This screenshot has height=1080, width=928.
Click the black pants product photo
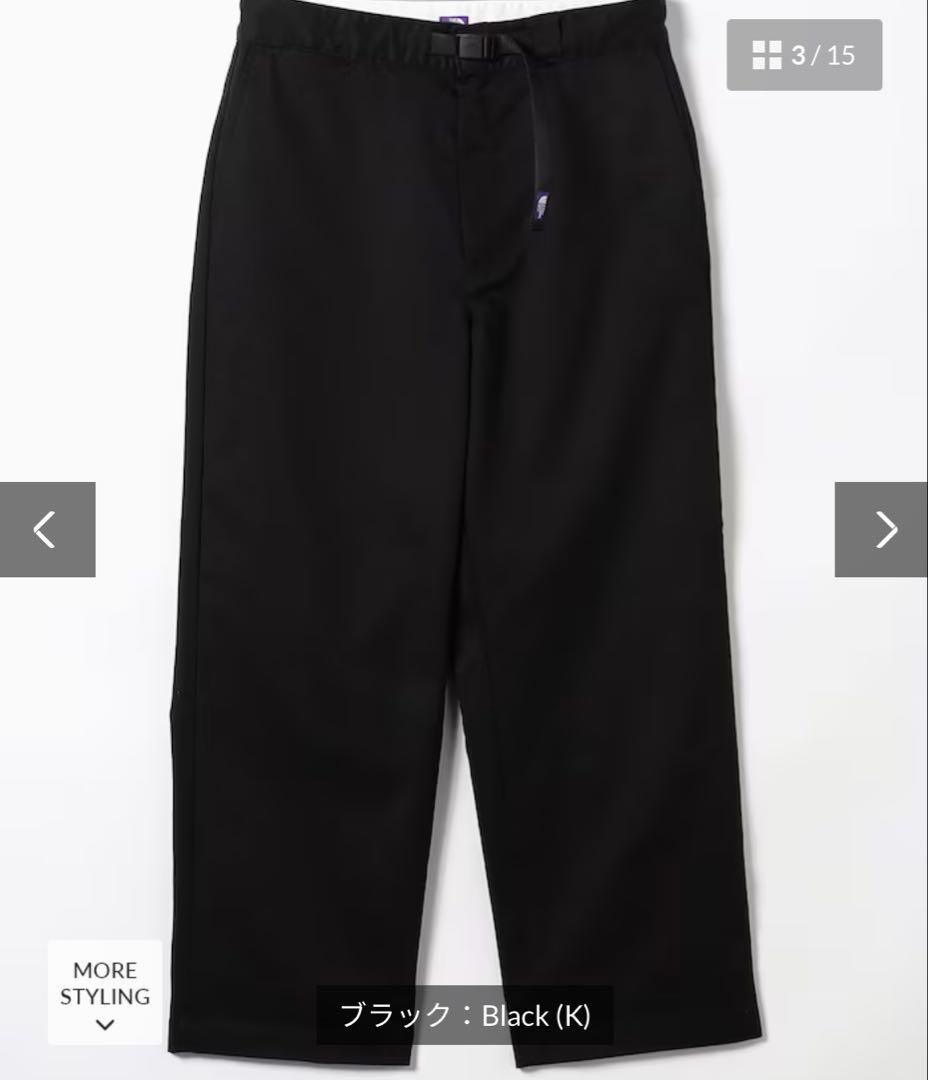tap(464, 500)
